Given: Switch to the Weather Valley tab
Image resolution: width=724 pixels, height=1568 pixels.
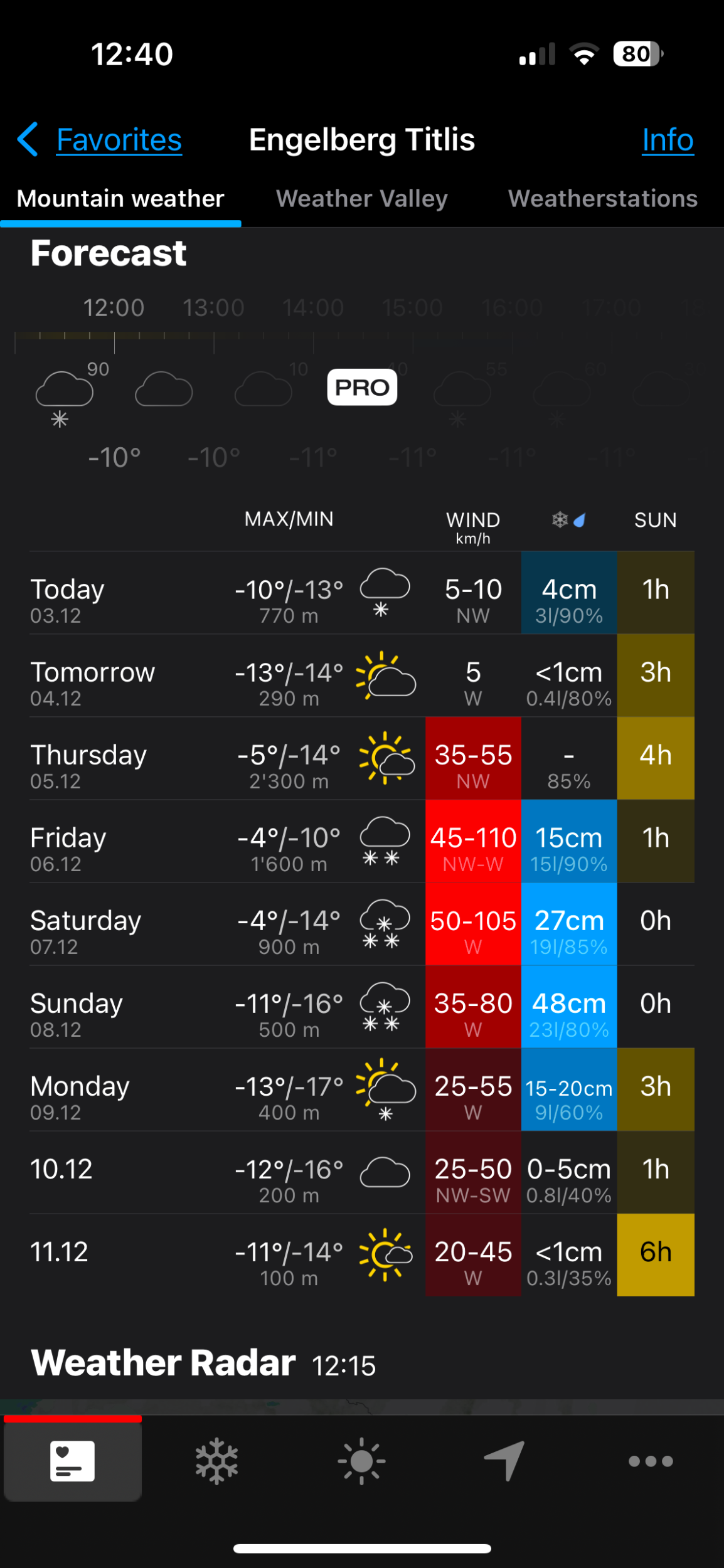Looking at the screenshot, I should 362,199.
